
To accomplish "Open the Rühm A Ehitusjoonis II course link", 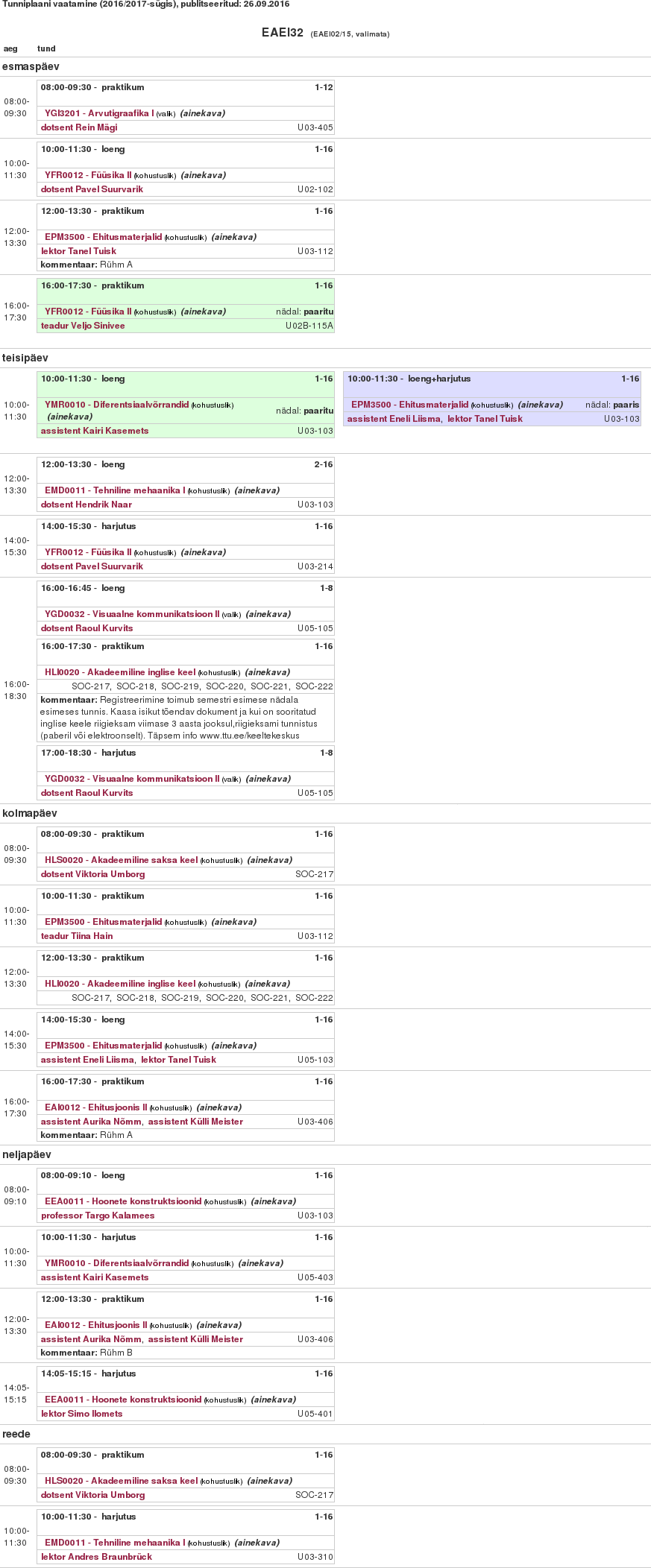I will (x=95, y=1107).
